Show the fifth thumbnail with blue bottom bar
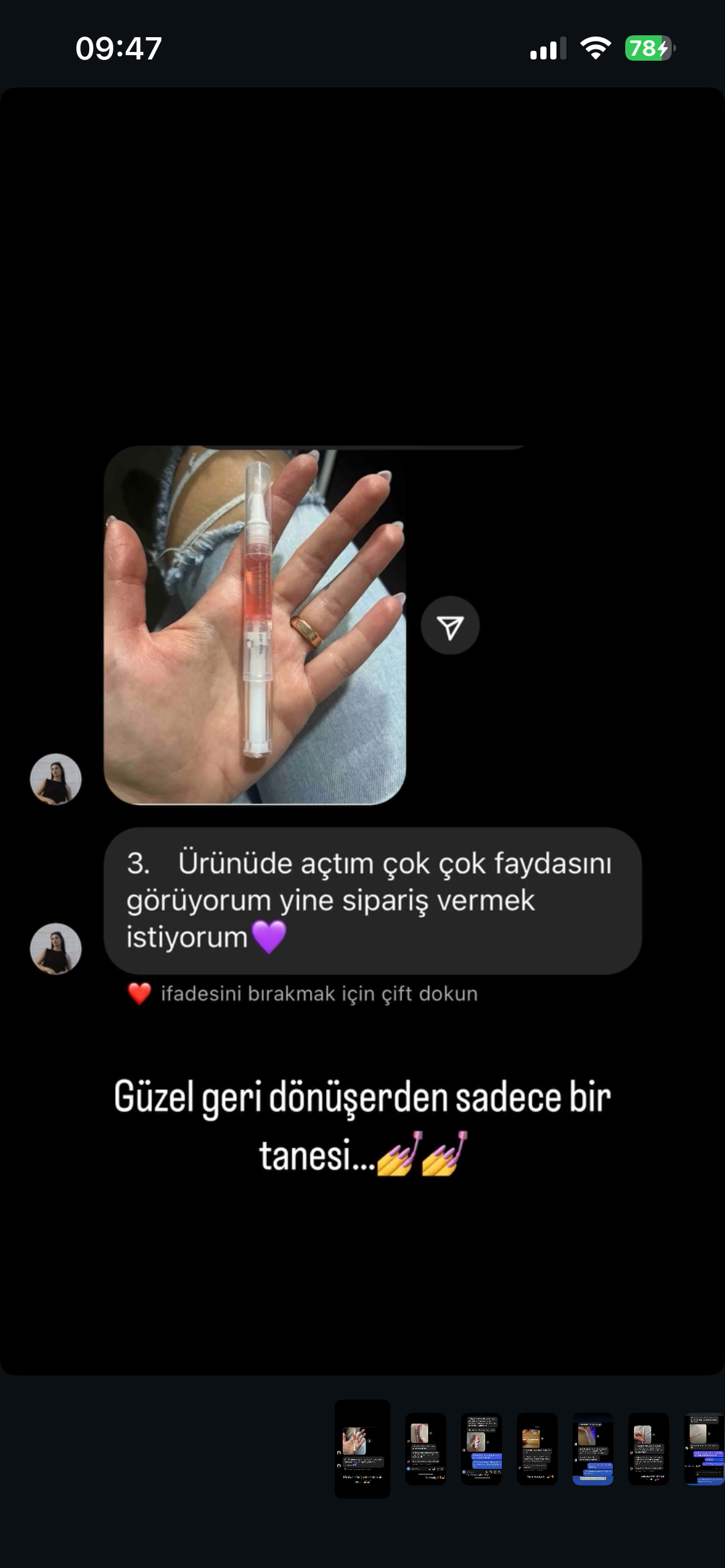The image size is (725, 1568). (x=593, y=1448)
